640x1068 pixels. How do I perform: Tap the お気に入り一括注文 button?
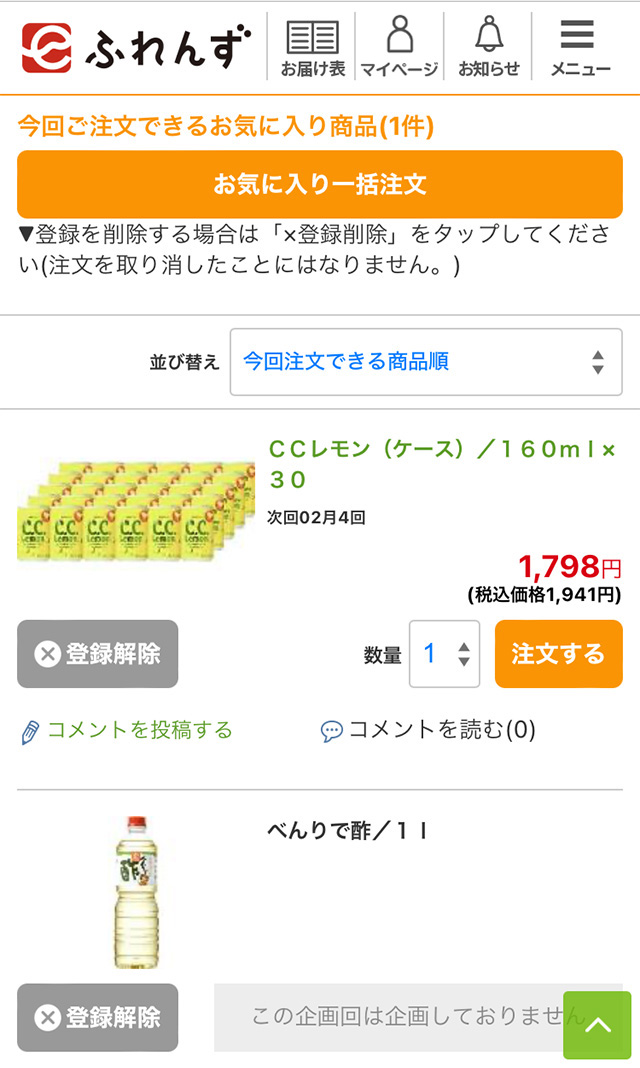click(320, 184)
